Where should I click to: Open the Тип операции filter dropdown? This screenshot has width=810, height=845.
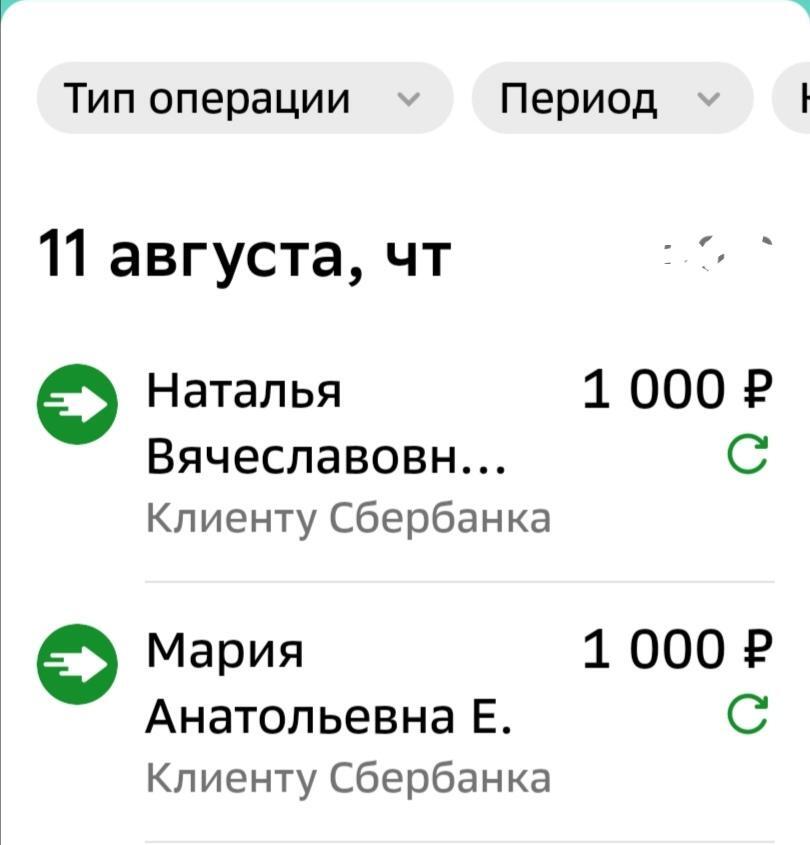point(246,97)
